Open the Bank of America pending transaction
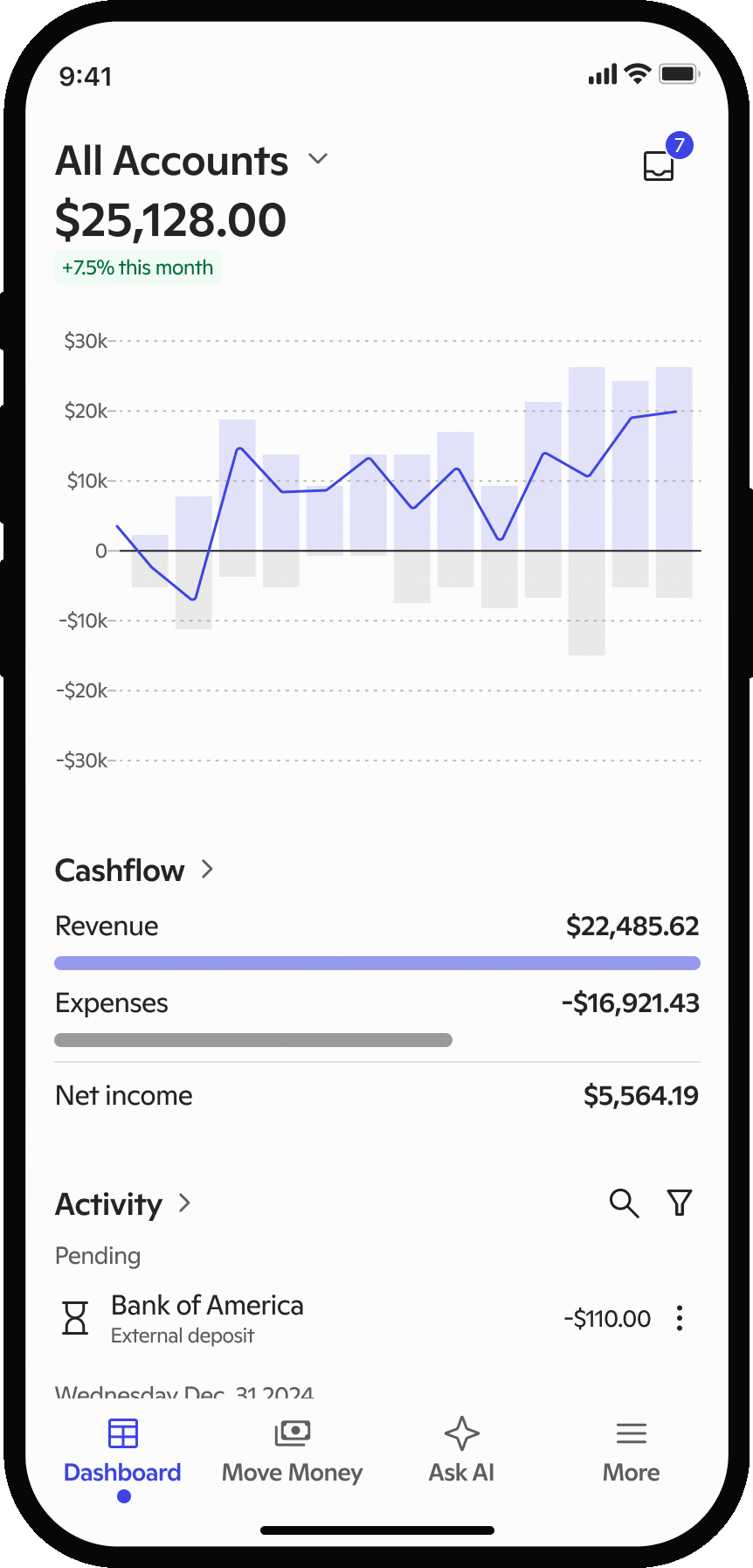 pos(358,1318)
